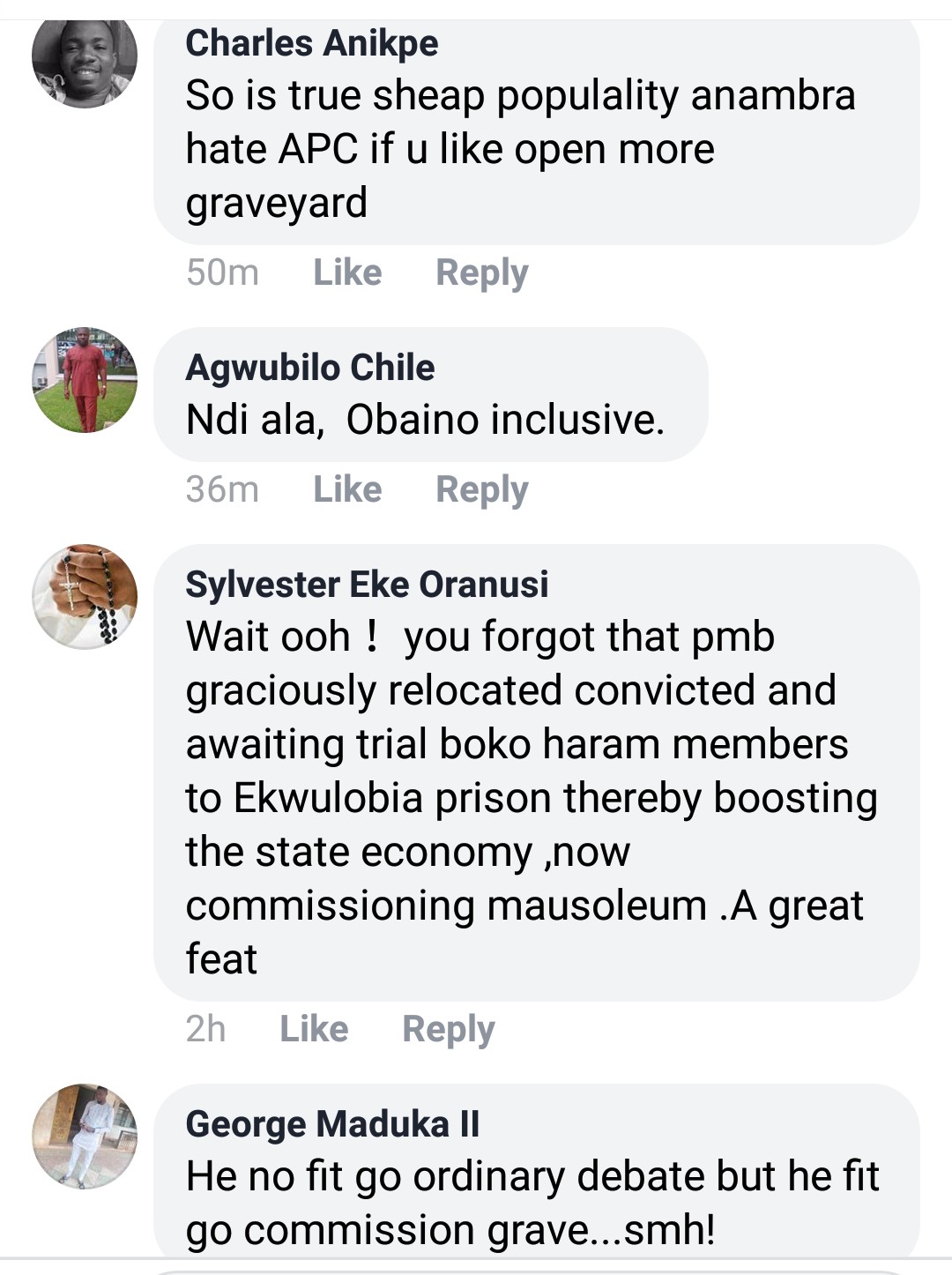The width and height of the screenshot is (952, 1275).
Task: Reply to Agwubilo Chile's comment
Action: click(481, 489)
